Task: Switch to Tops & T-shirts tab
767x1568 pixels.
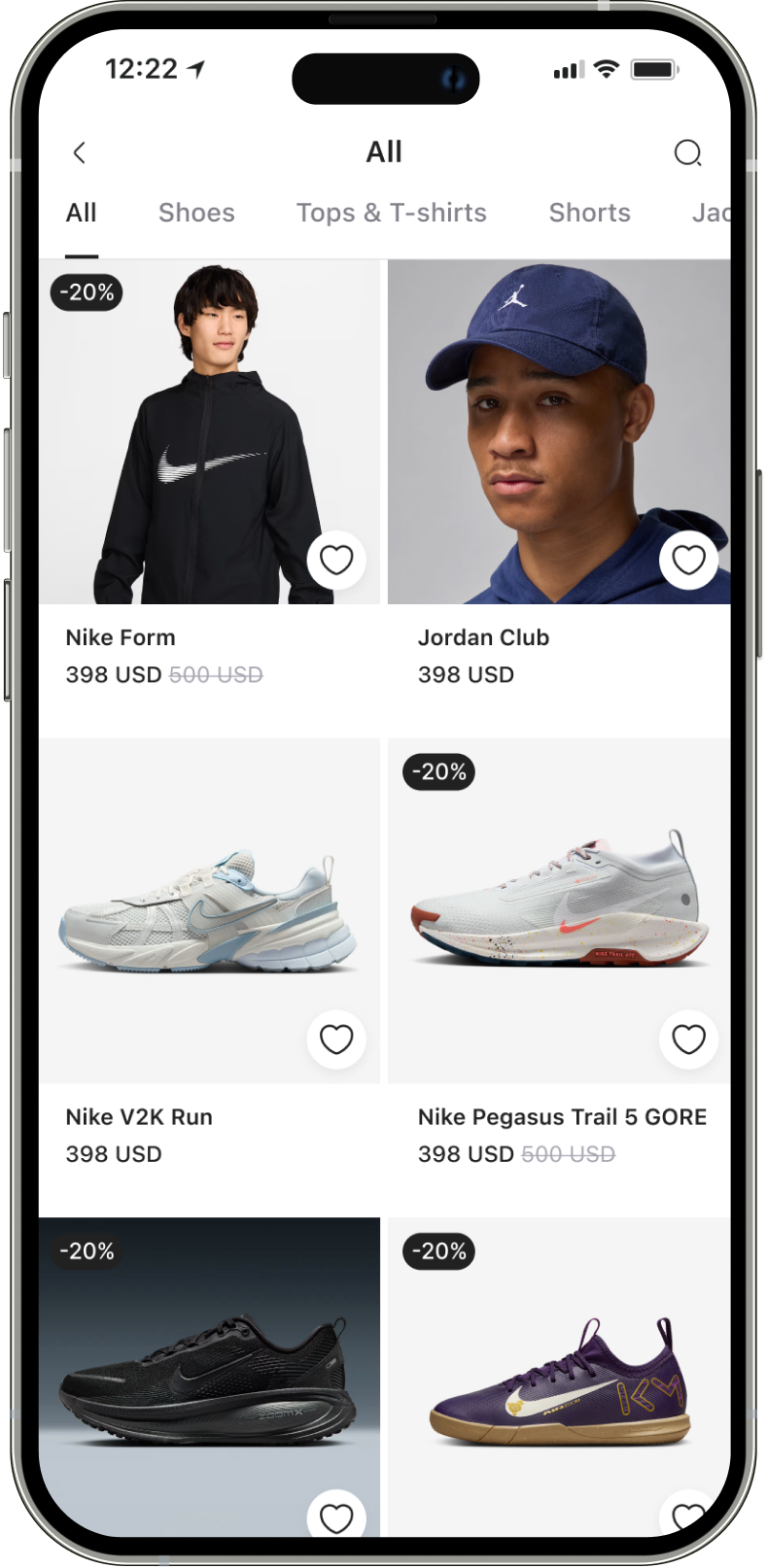Action: 391,213
